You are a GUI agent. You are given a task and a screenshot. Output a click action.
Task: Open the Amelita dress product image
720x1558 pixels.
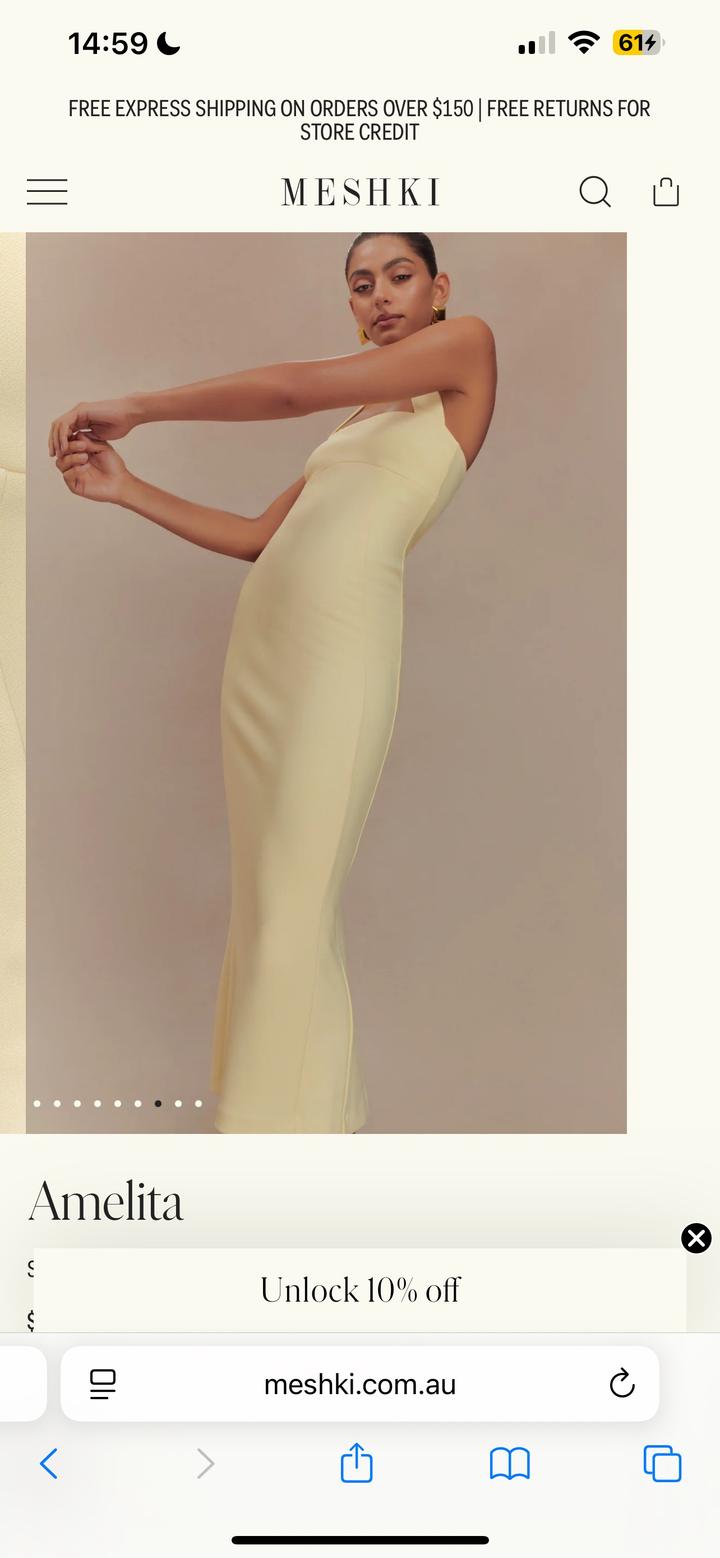(326, 682)
